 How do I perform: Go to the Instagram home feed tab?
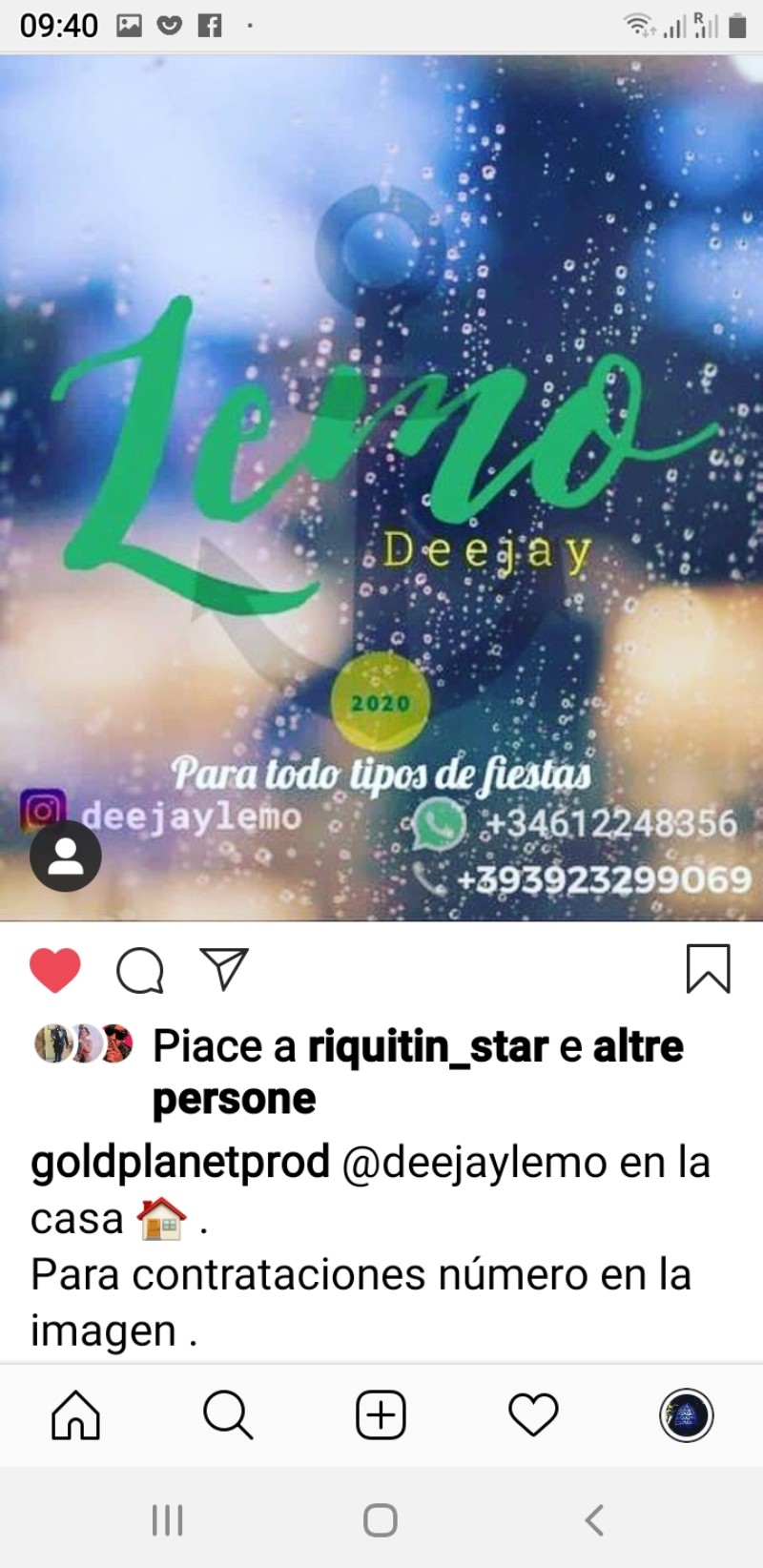pyautogui.click(x=75, y=1414)
